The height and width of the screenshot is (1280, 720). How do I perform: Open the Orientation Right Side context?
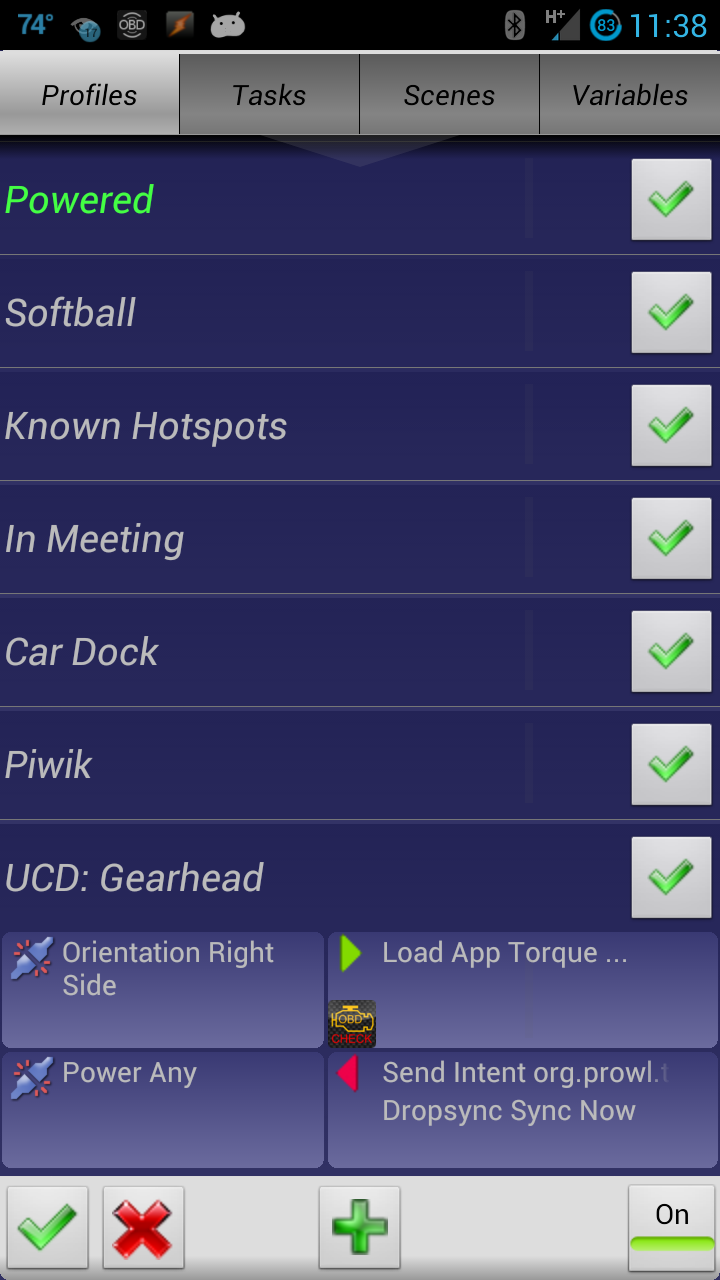(x=163, y=990)
